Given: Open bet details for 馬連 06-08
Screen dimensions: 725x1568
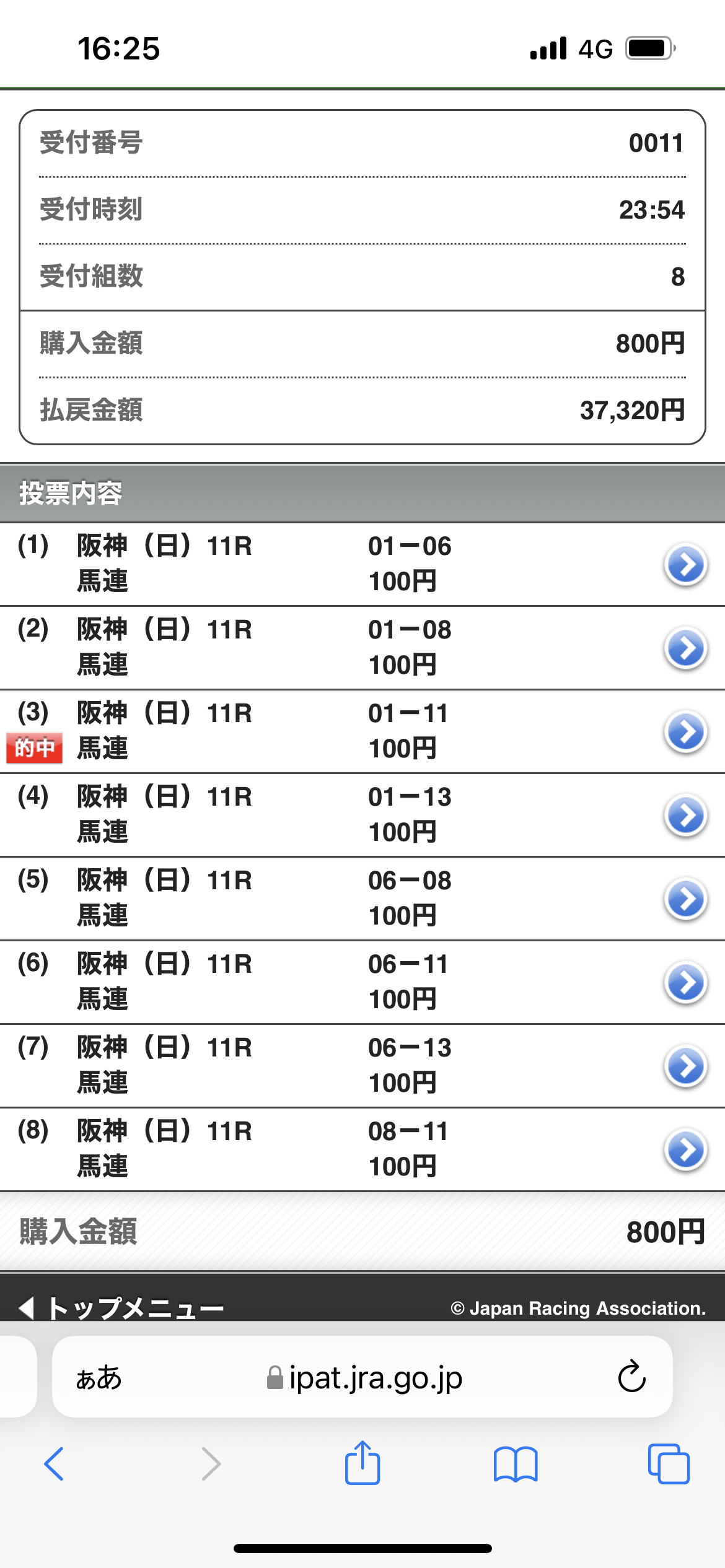Looking at the screenshot, I should pos(685,899).
